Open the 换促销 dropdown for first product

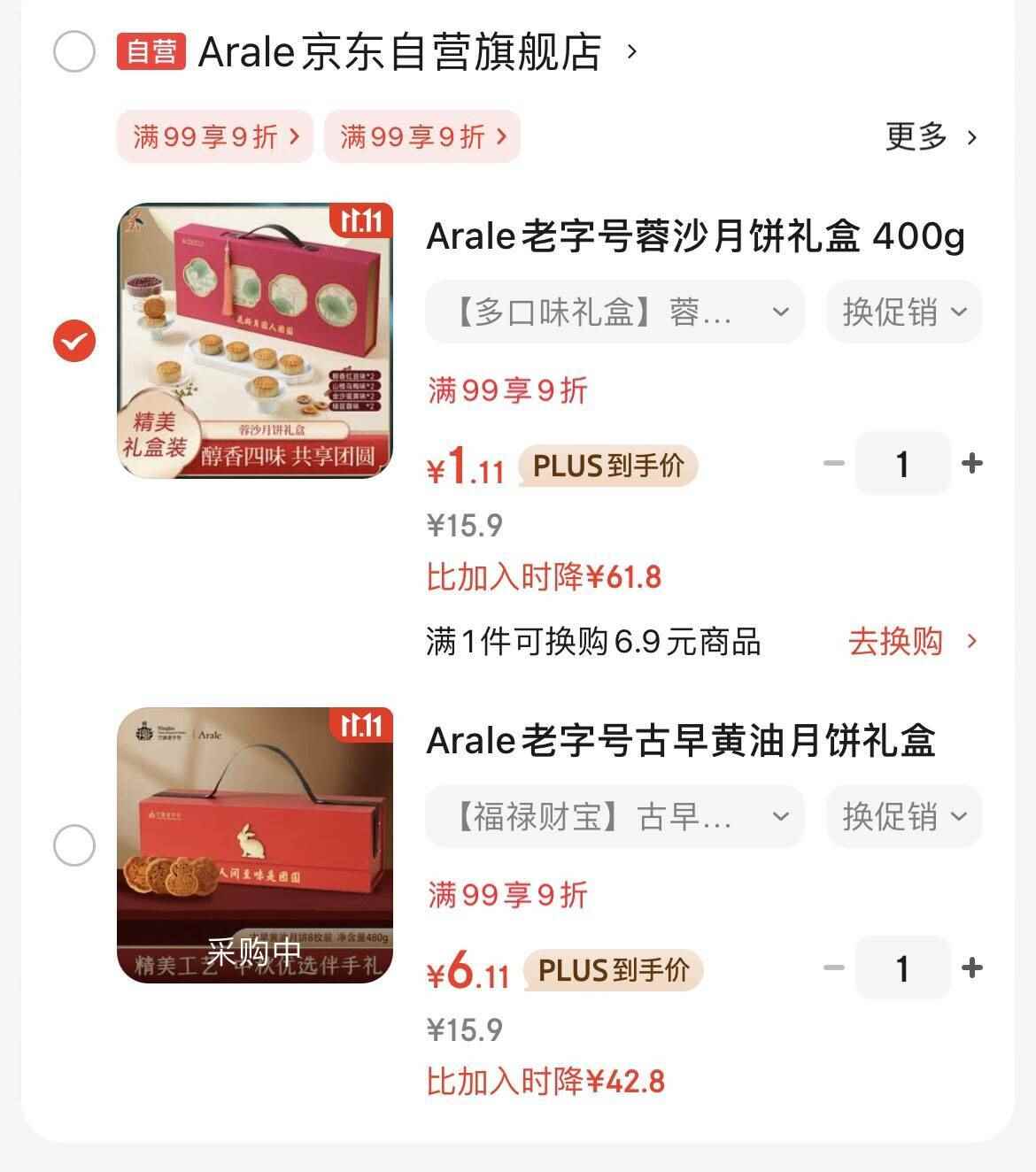click(x=901, y=312)
